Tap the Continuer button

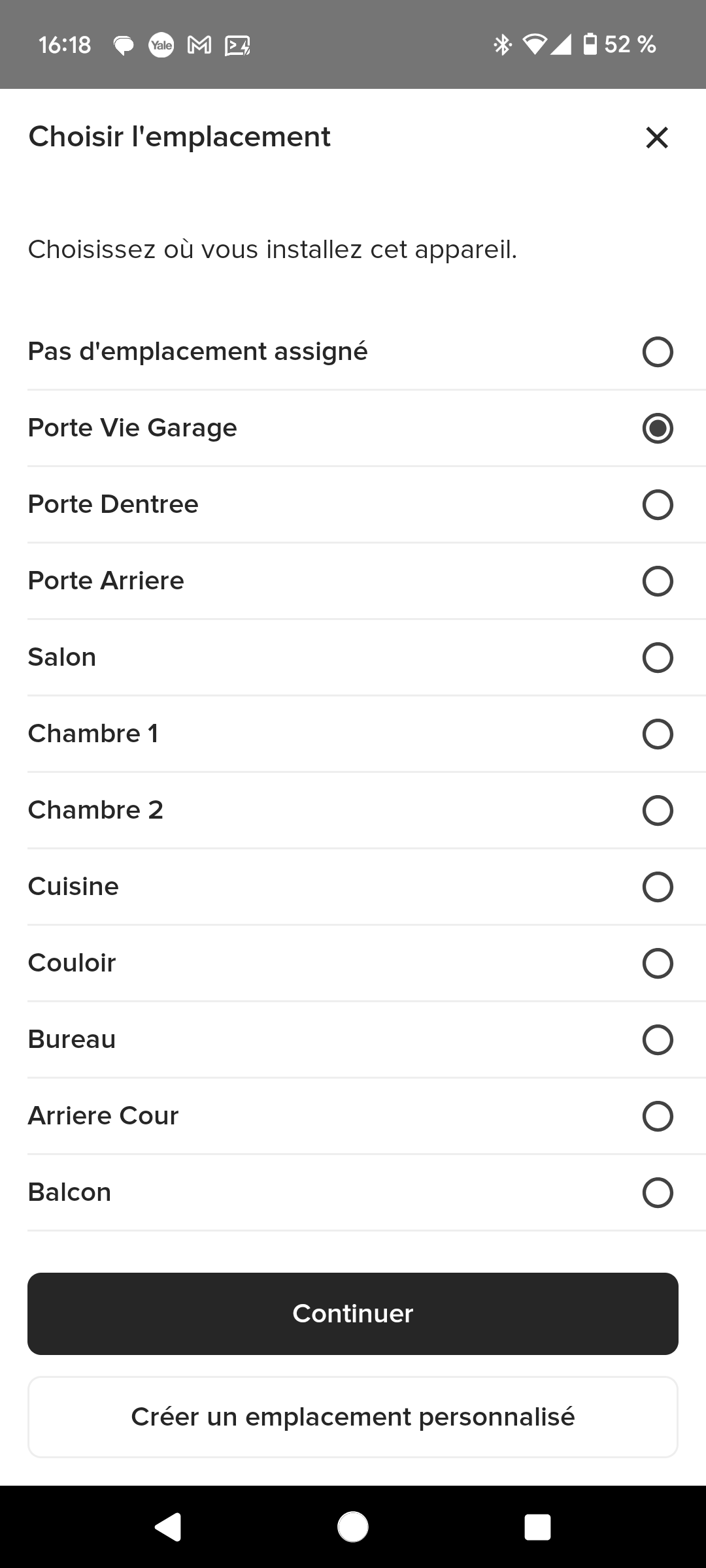point(353,1314)
